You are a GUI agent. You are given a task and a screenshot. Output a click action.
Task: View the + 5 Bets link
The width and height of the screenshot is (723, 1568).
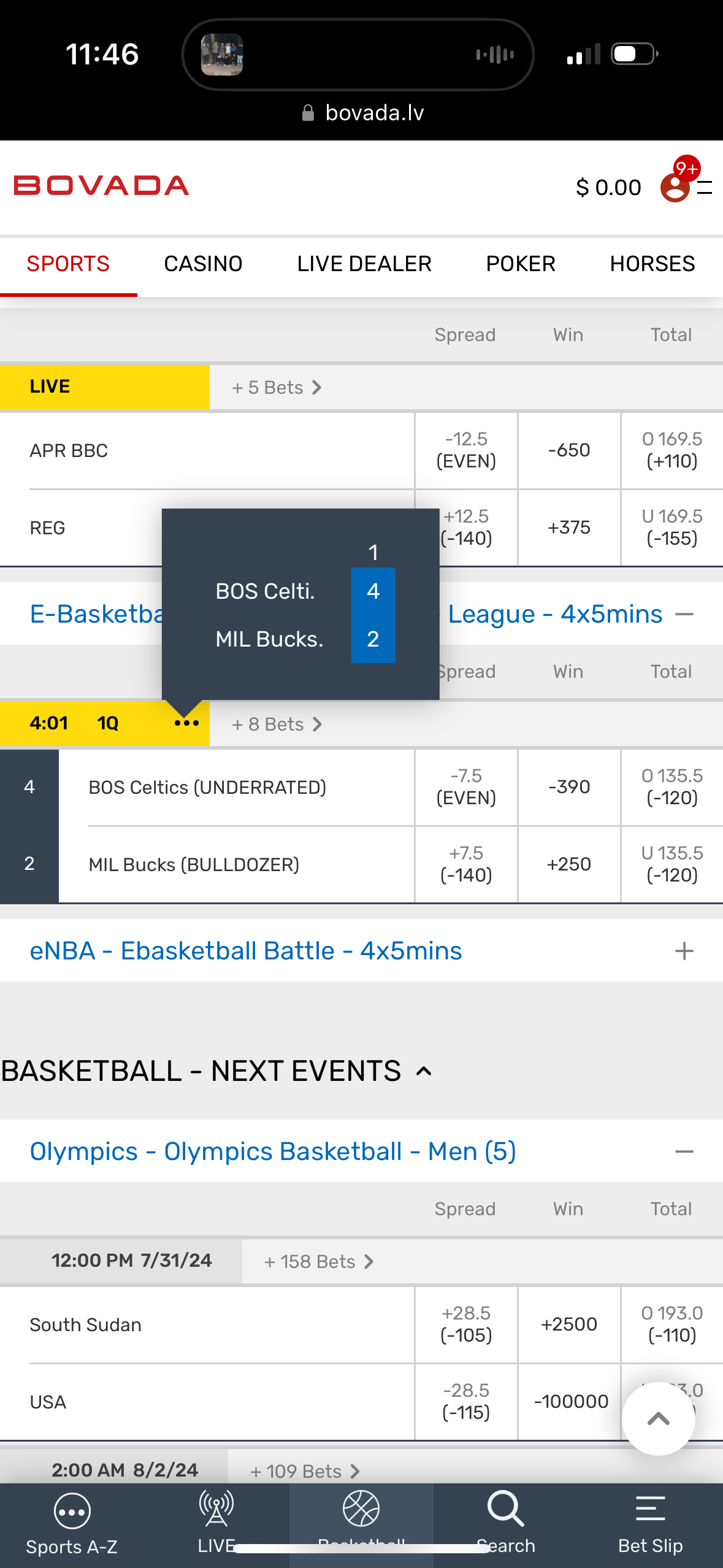pos(277,388)
